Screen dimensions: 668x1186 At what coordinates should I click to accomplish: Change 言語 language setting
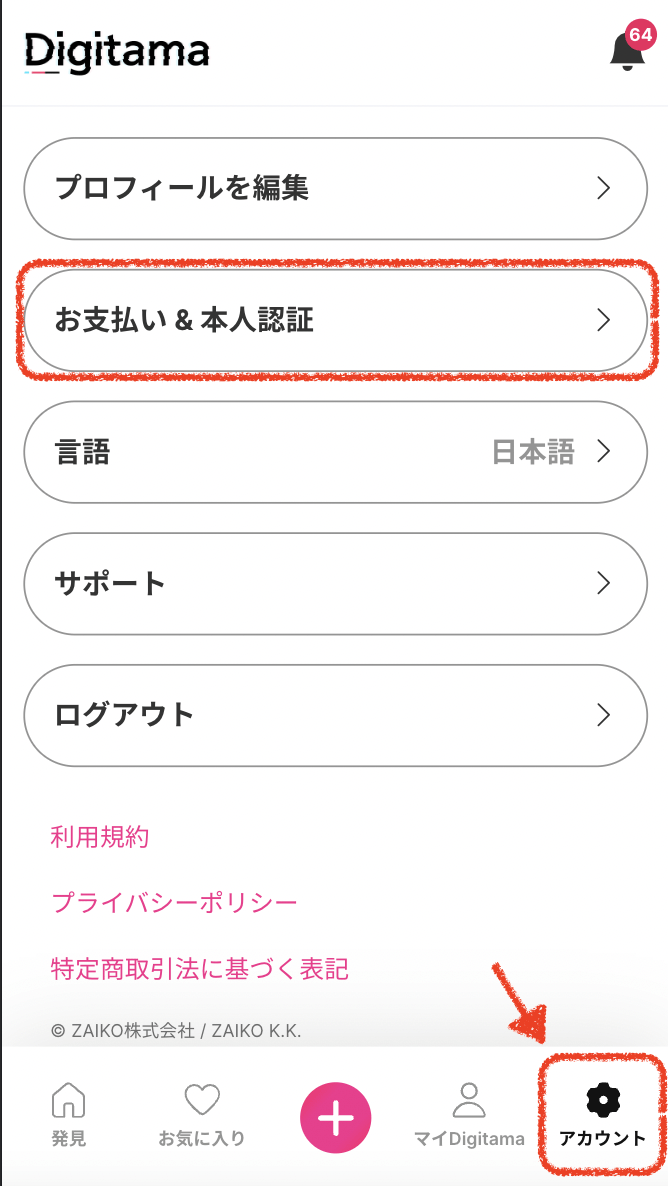point(335,452)
